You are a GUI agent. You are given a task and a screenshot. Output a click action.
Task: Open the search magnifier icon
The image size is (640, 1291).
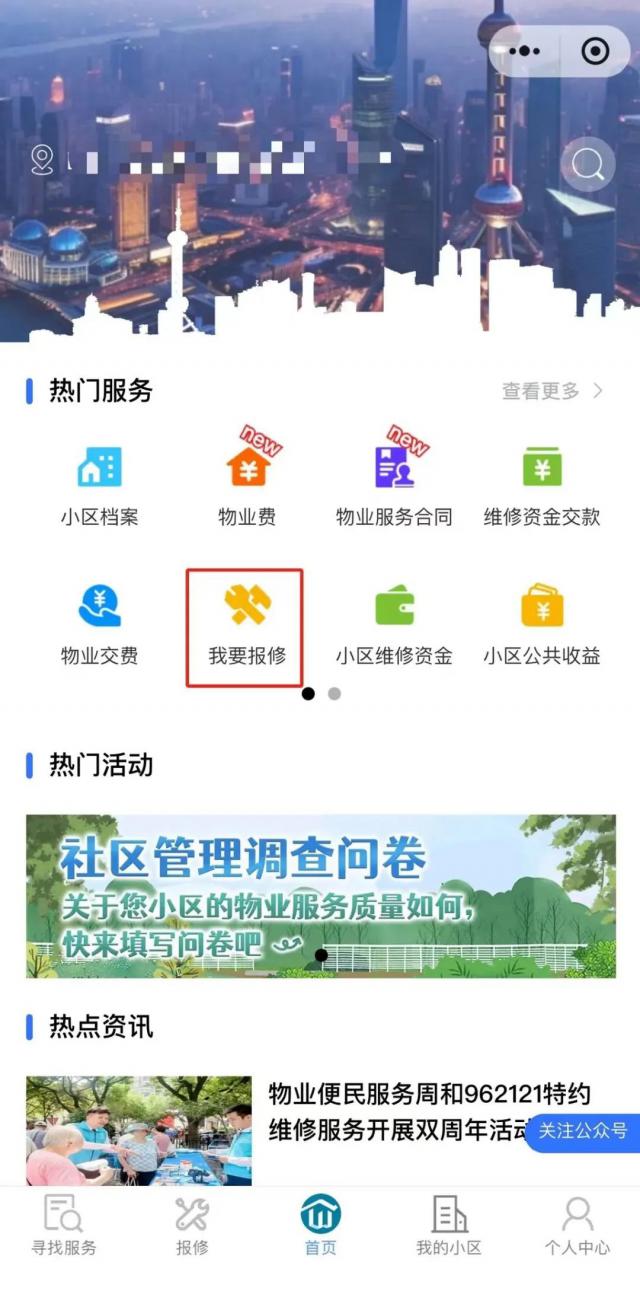point(587,165)
